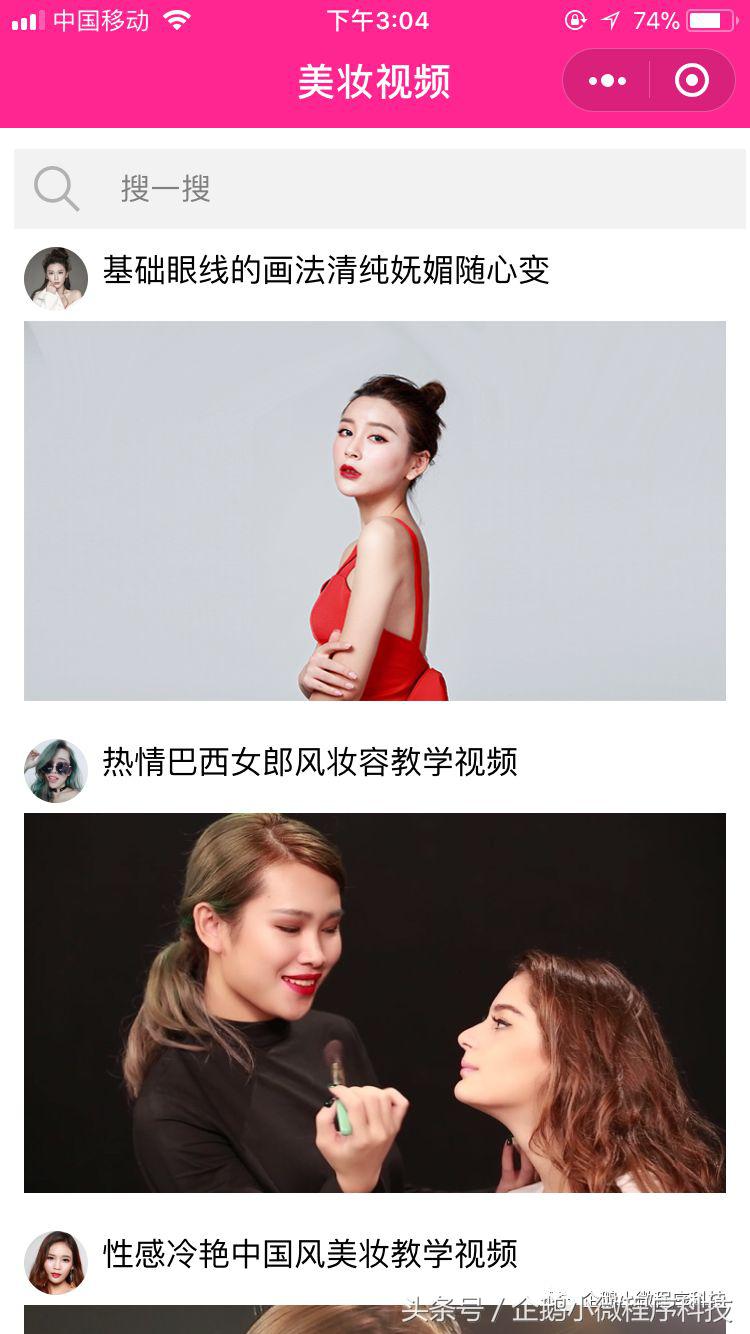Click the magnifier search icon

click(56, 188)
